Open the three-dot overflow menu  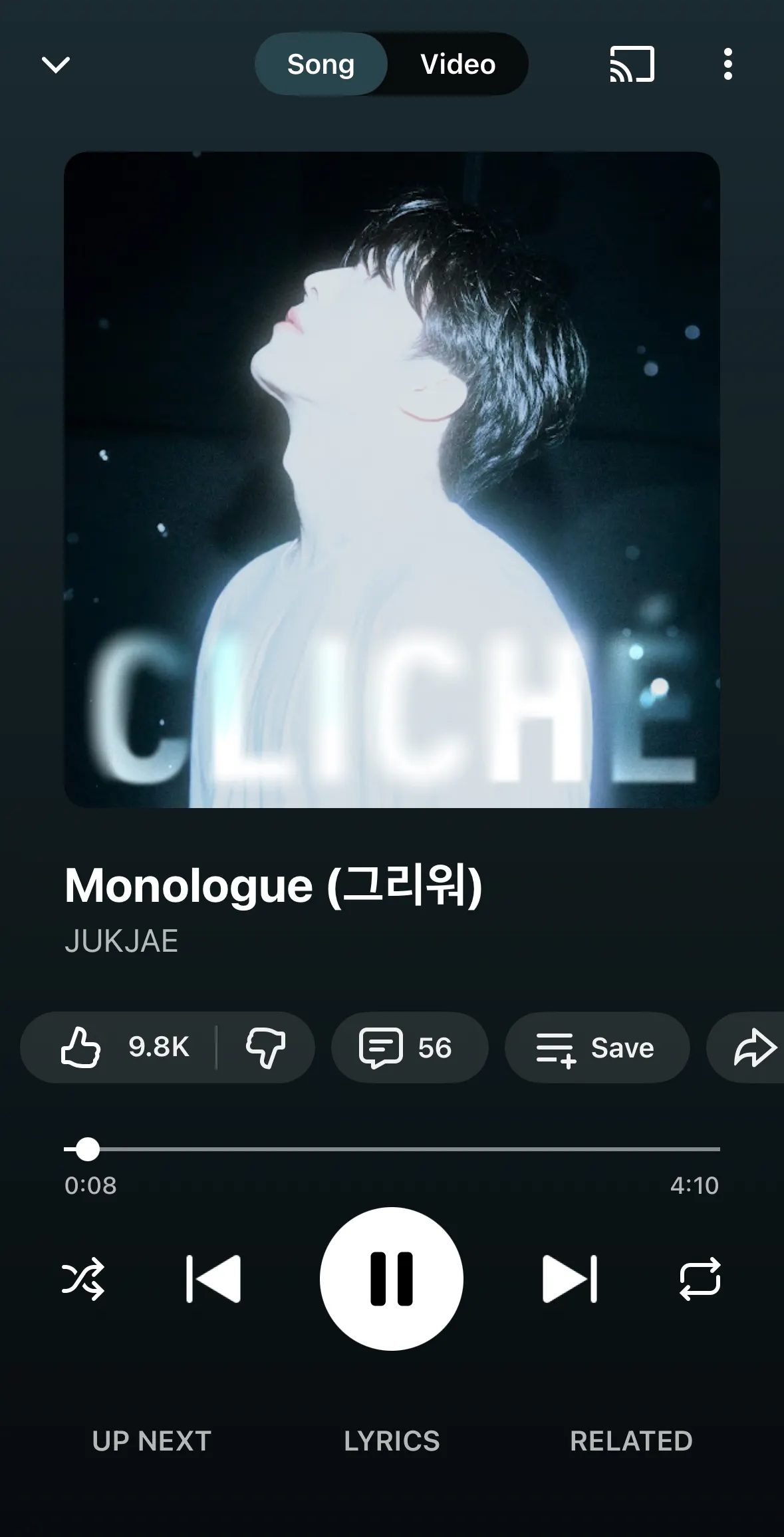click(727, 65)
